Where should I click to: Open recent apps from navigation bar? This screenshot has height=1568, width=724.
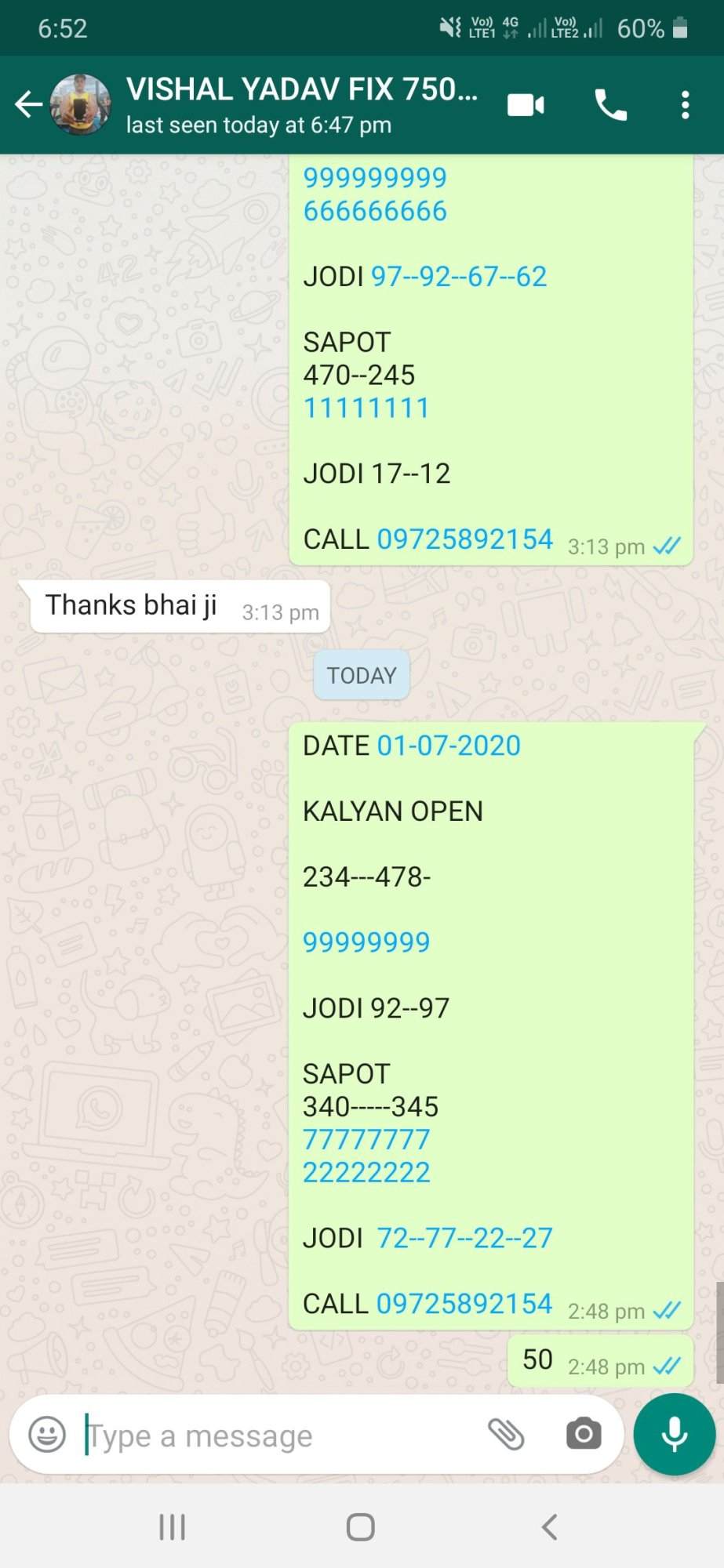click(172, 1526)
